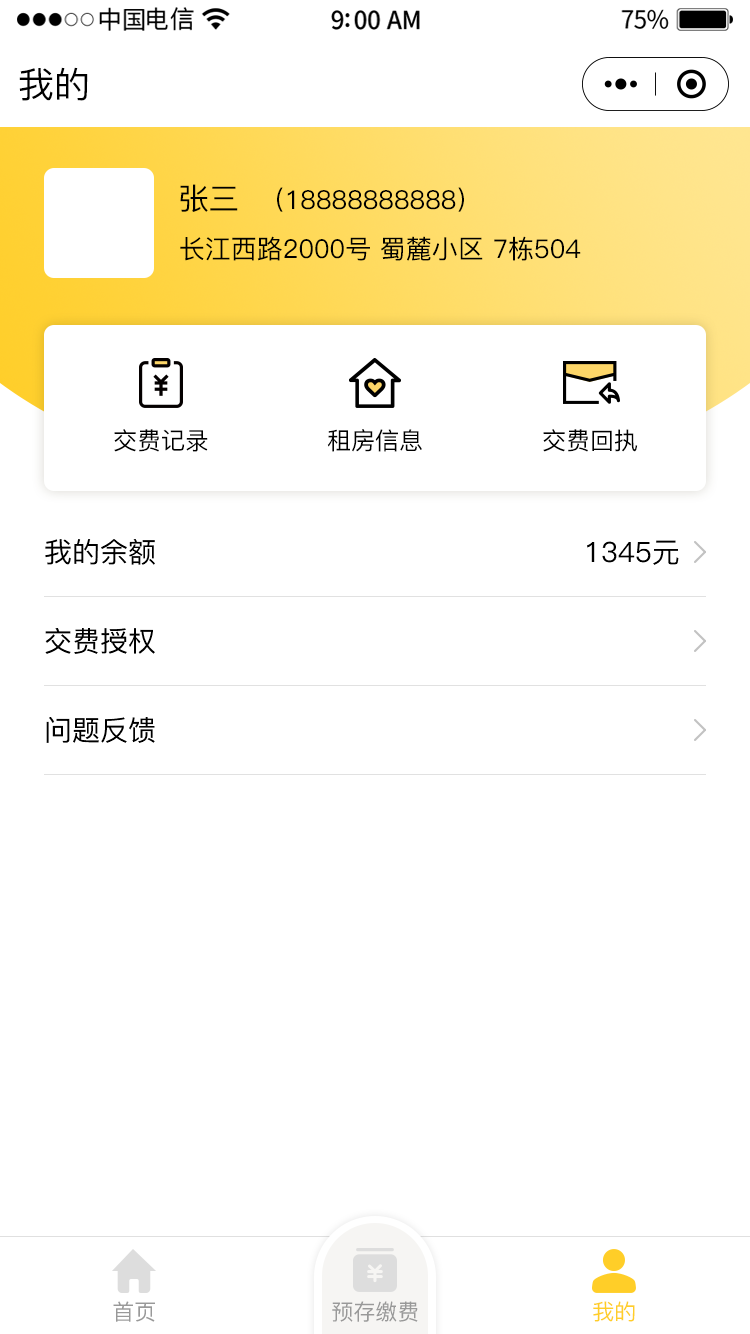Close the mini program with the circle icon
The width and height of the screenshot is (750, 1334).
click(x=691, y=84)
